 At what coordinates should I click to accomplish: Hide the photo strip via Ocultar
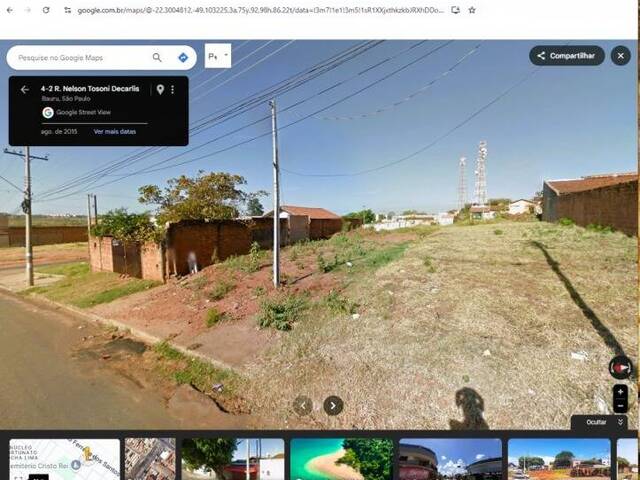coord(603,422)
